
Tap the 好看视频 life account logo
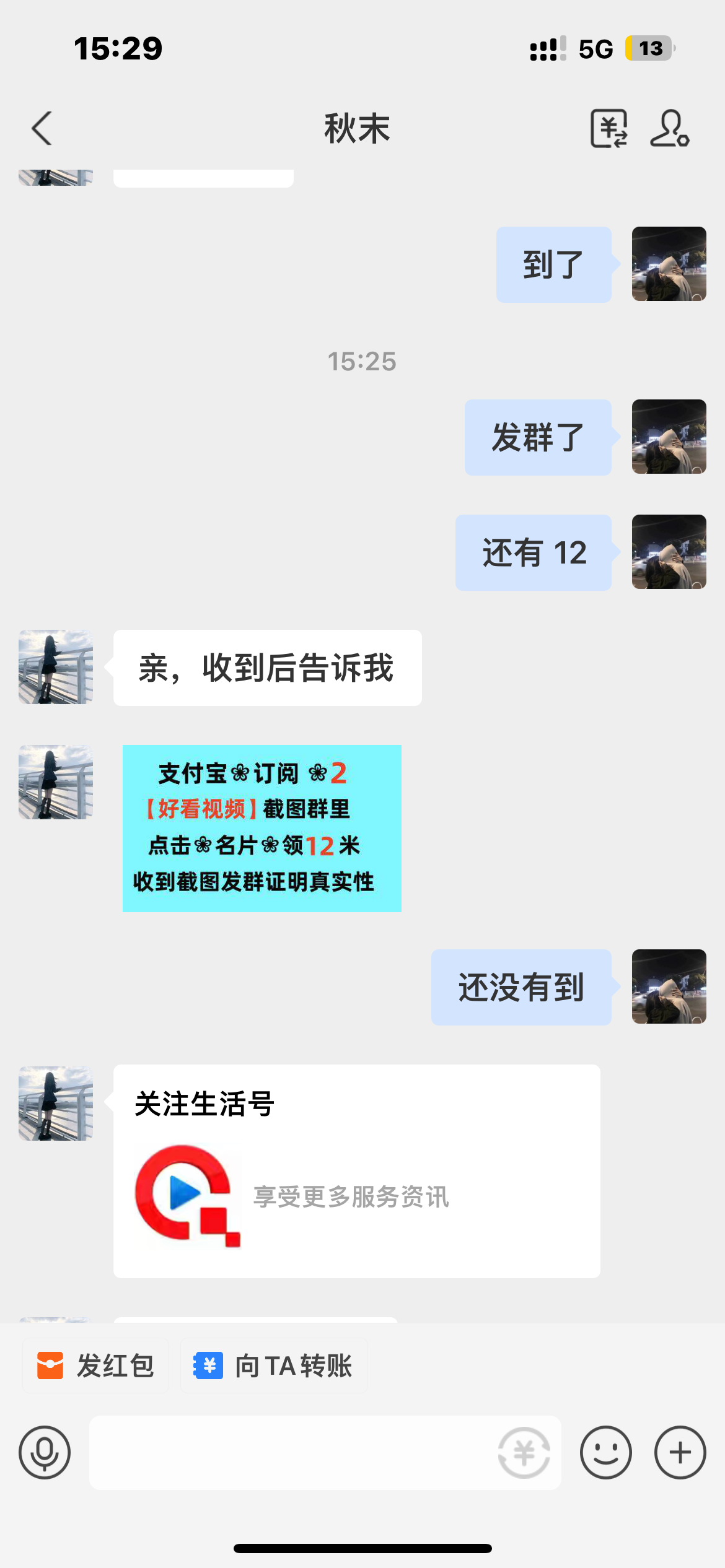pos(188,1196)
